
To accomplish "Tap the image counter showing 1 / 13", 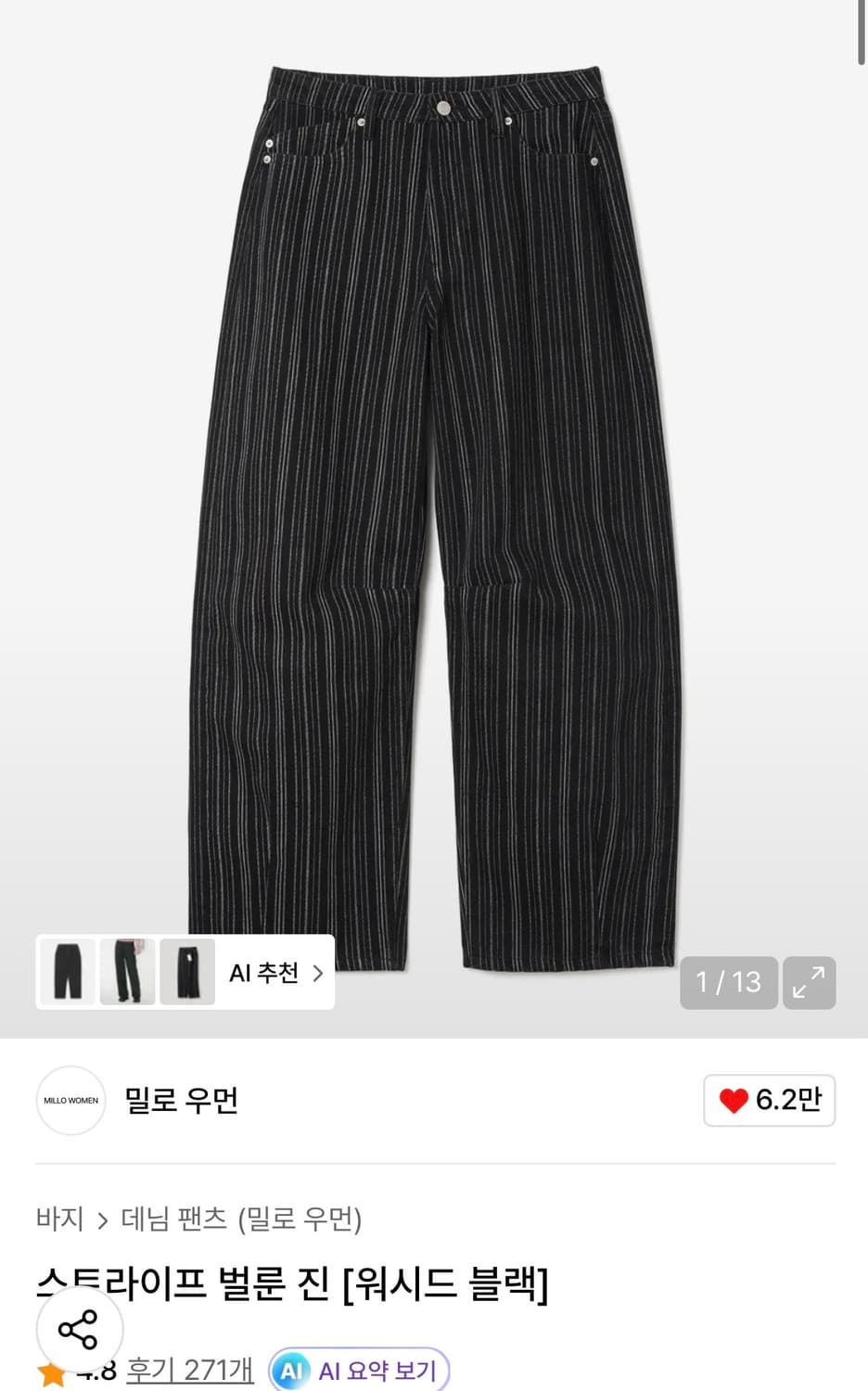I will tap(729, 982).
